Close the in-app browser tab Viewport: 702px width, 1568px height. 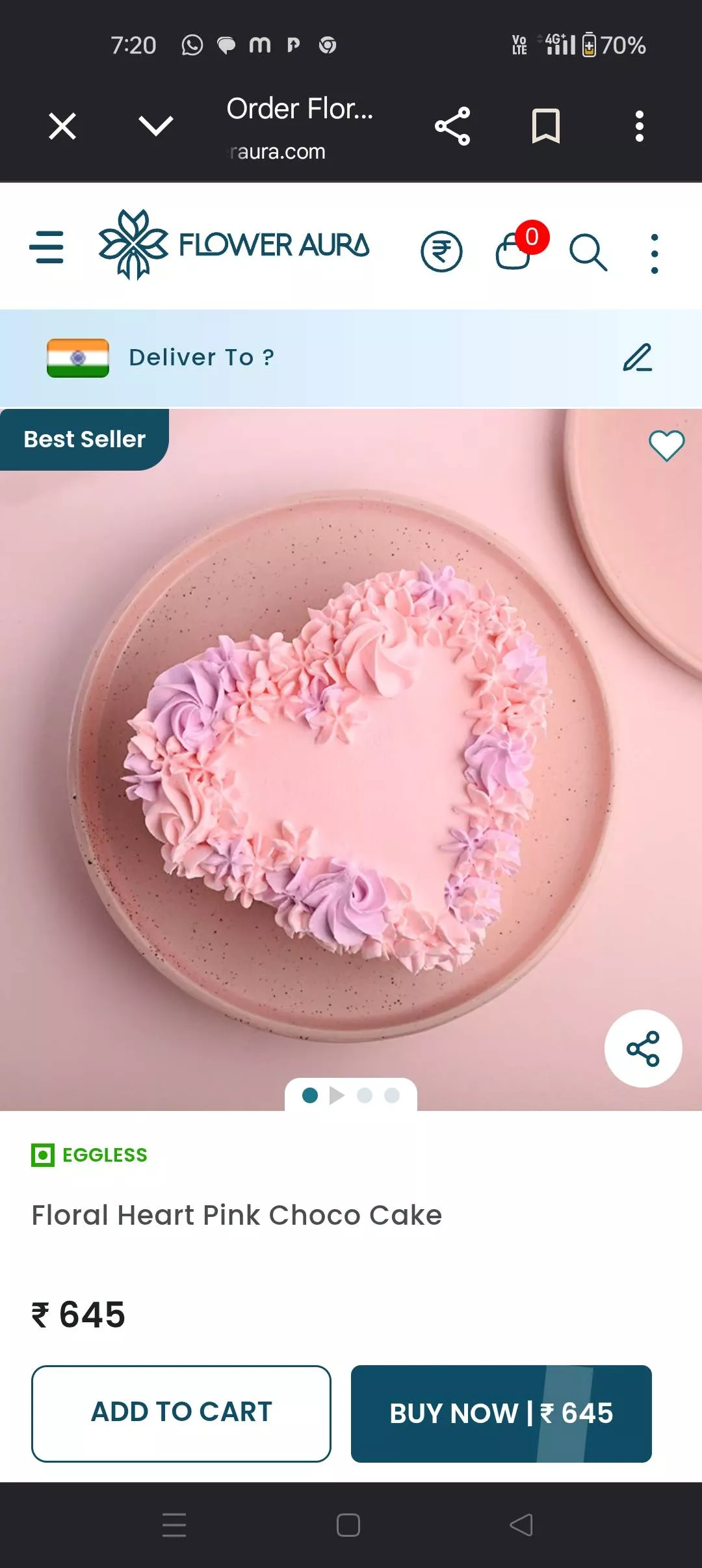click(x=62, y=126)
